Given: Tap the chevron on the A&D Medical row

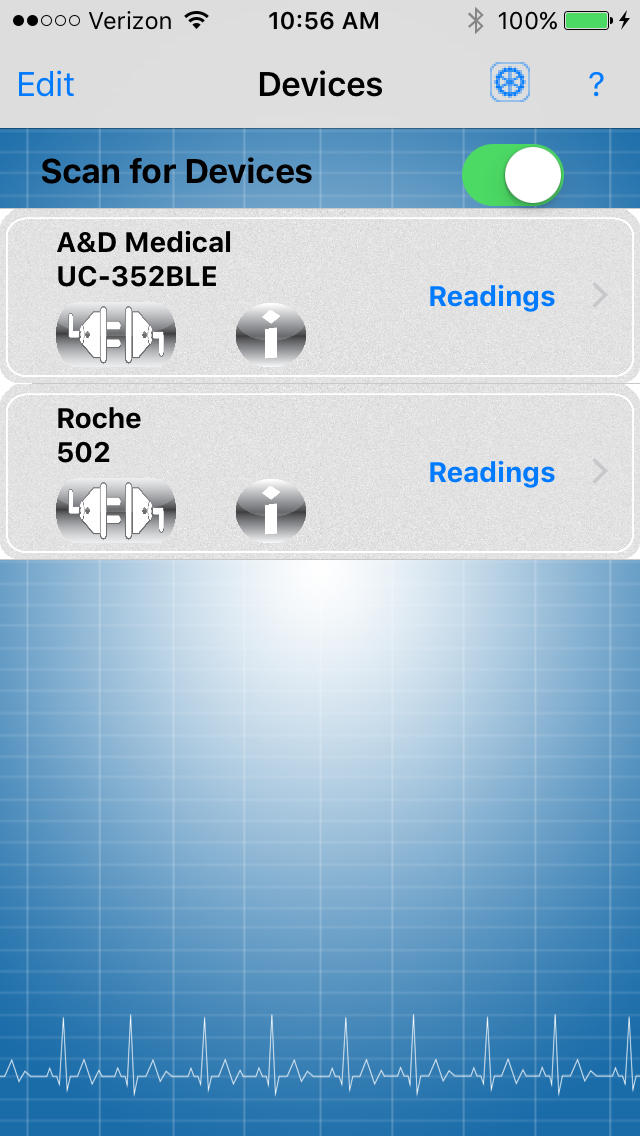Looking at the screenshot, I should [x=600, y=296].
